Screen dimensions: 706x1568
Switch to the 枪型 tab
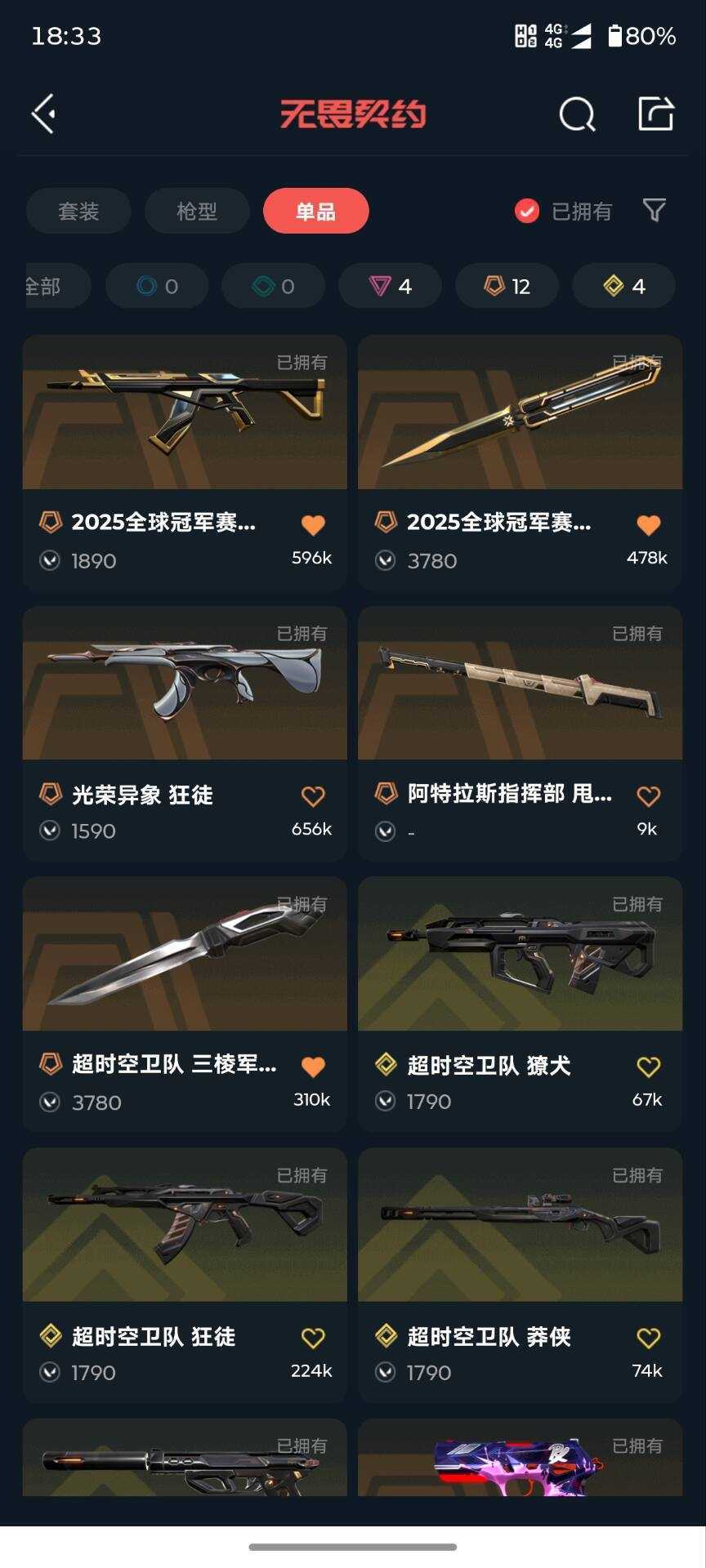click(x=197, y=212)
